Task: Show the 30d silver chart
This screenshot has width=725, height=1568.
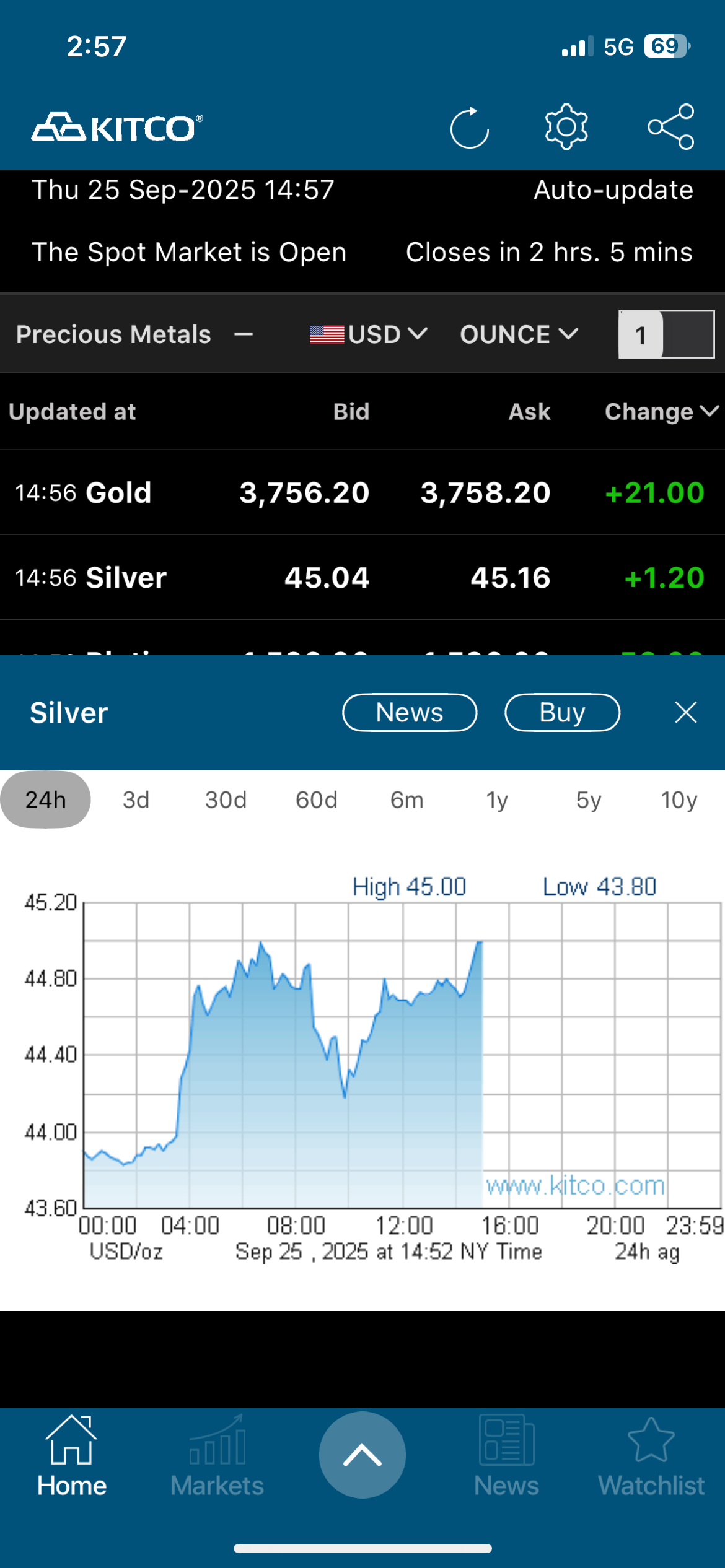Action: pyautogui.click(x=226, y=800)
